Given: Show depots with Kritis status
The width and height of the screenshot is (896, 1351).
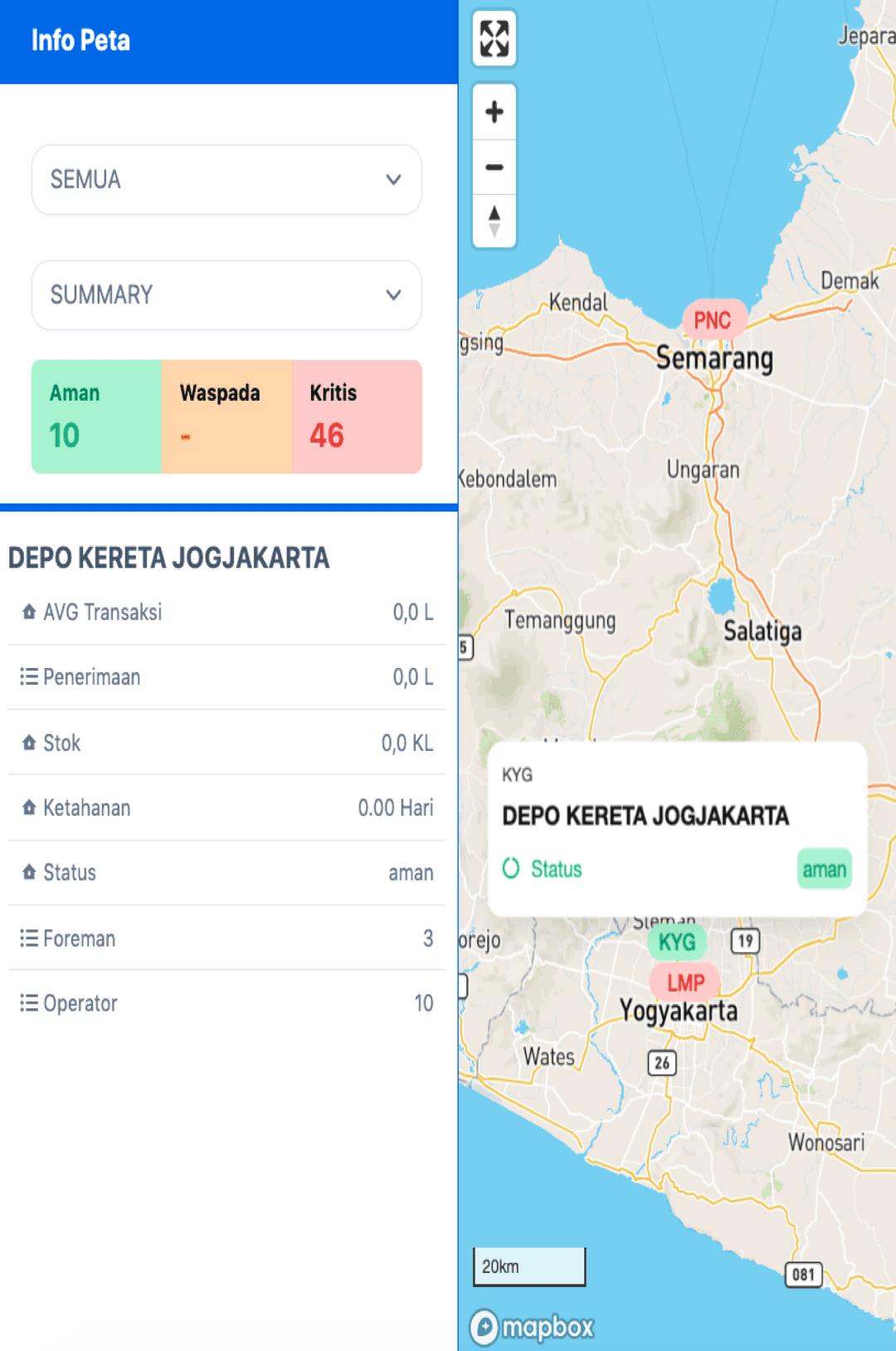Looking at the screenshot, I should 357,417.
